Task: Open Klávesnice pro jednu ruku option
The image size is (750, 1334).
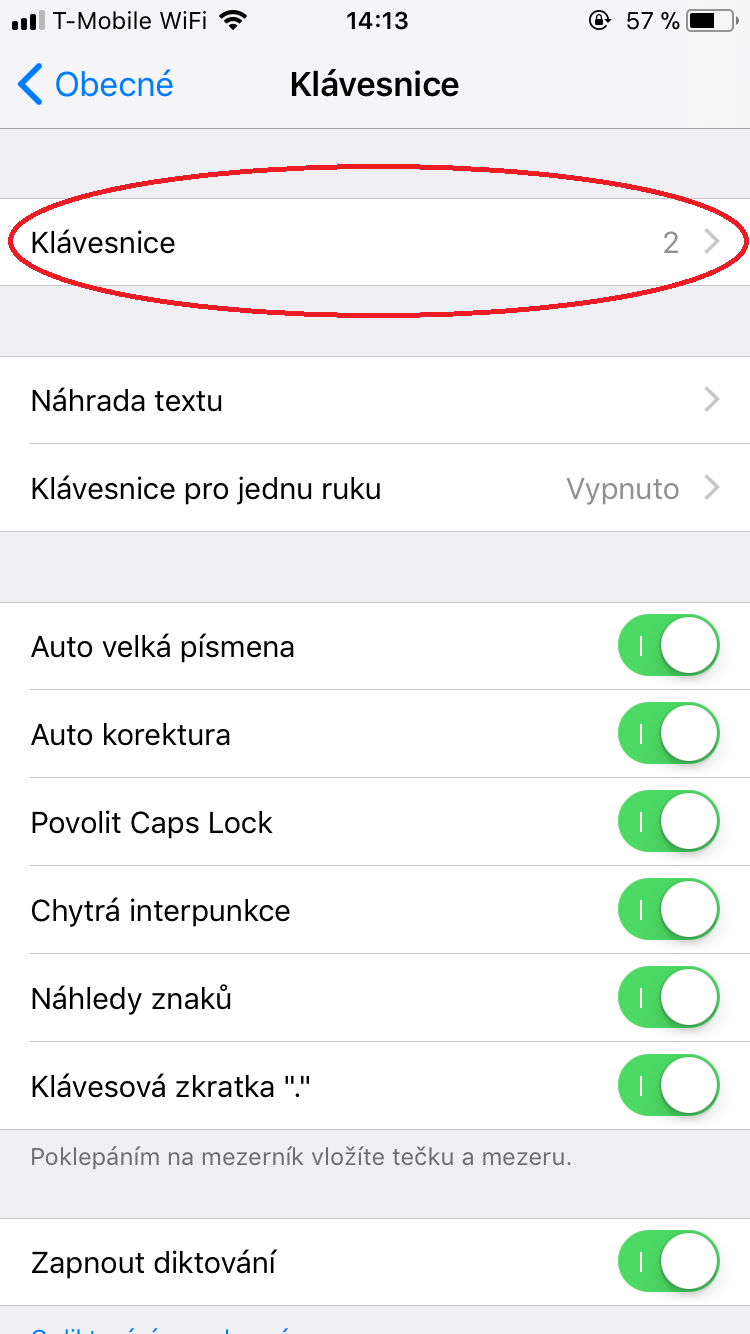Action: point(375,489)
